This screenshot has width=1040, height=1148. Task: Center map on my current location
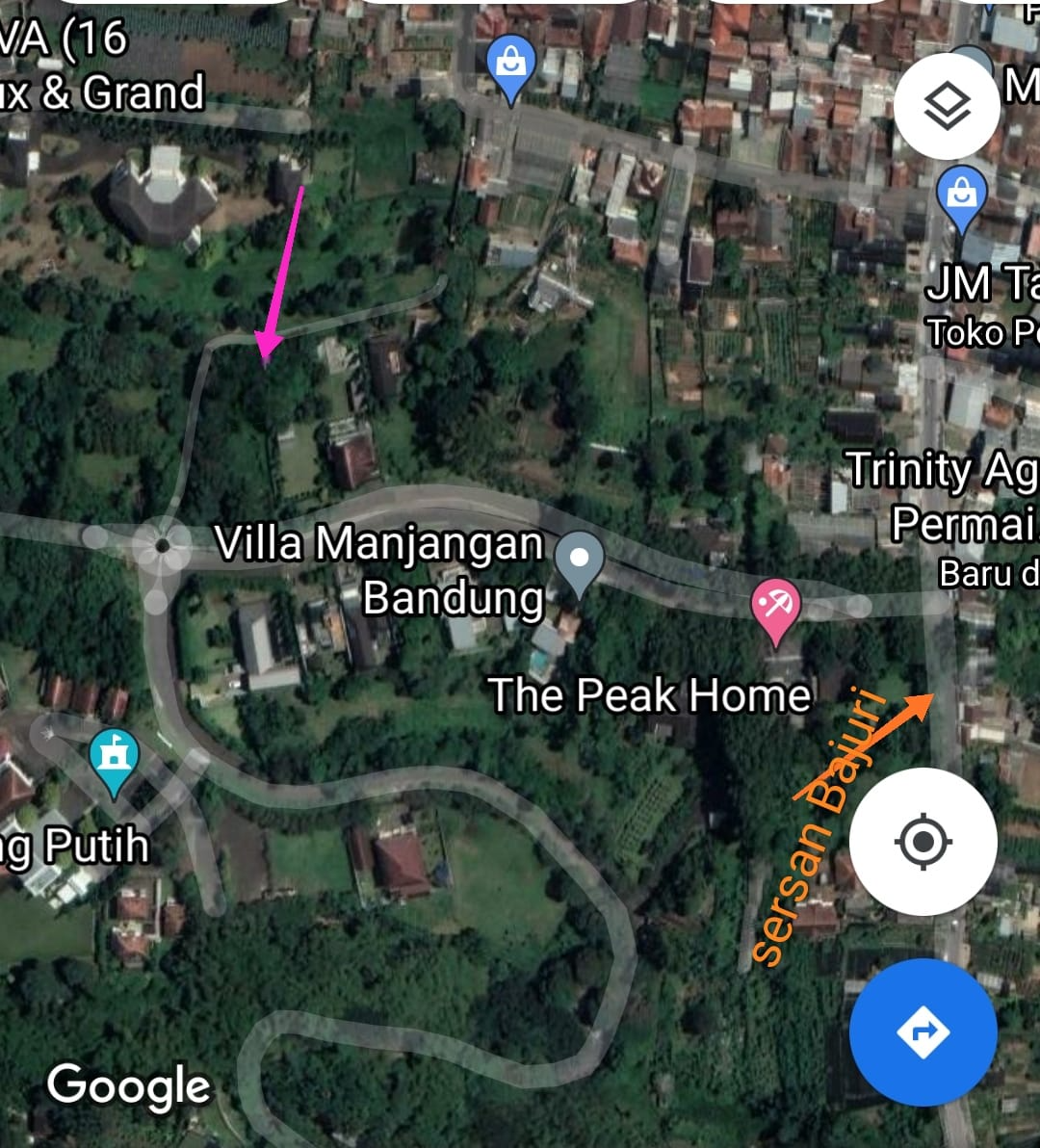pyautogui.click(x=923, y=842)
